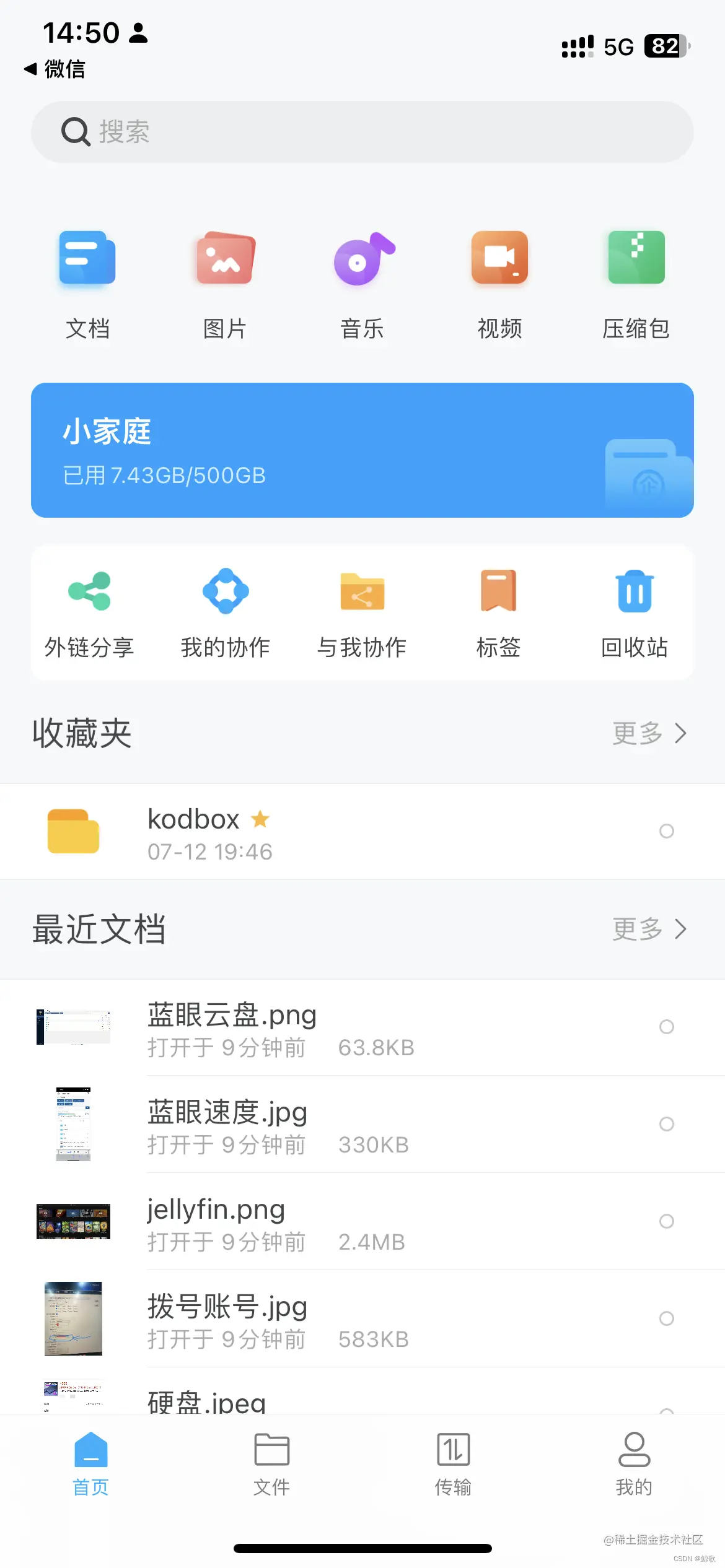Select the circle beside jellyfin.png

pos(667,1221)
